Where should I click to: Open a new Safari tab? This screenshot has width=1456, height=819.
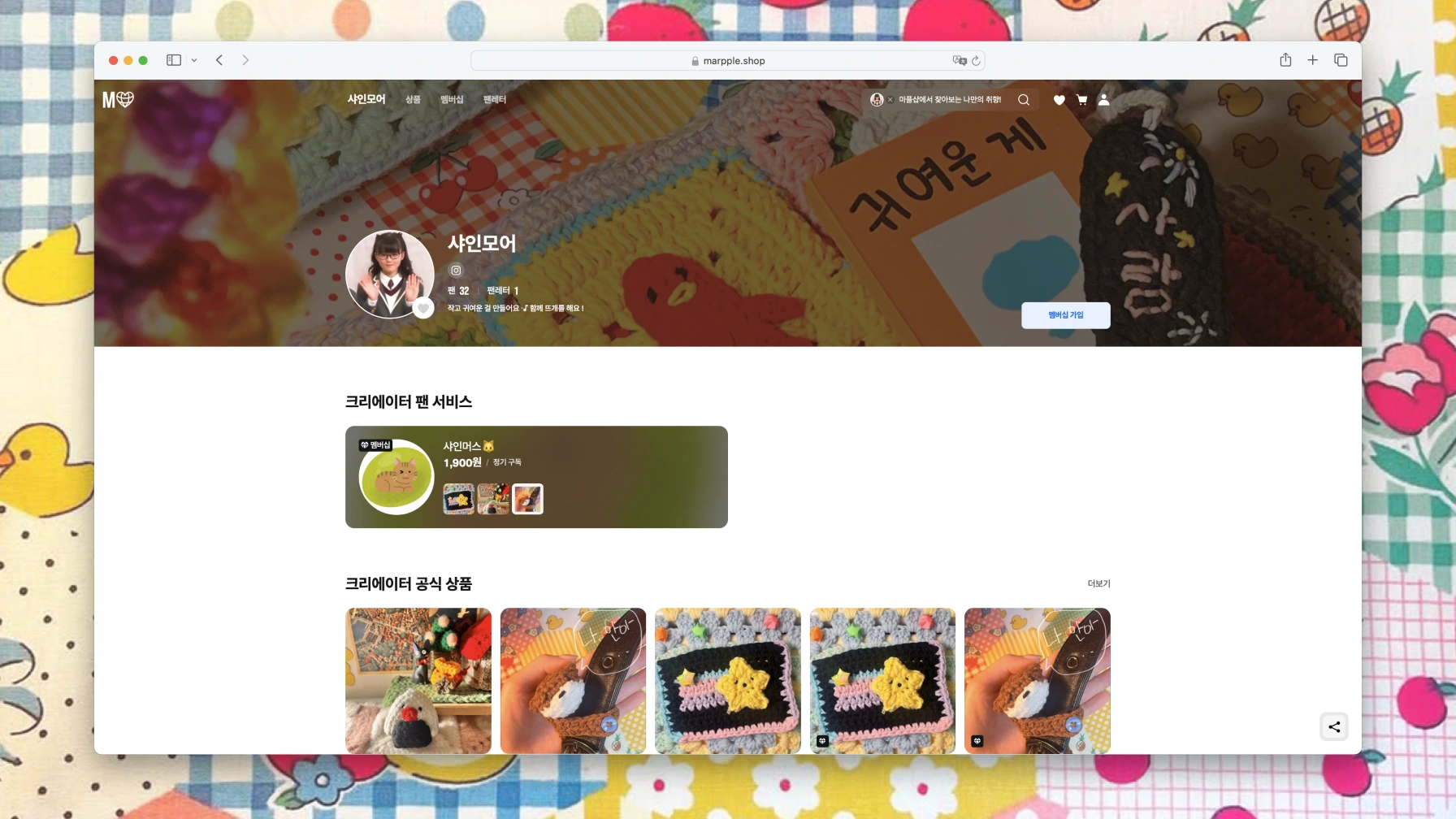1312,60
